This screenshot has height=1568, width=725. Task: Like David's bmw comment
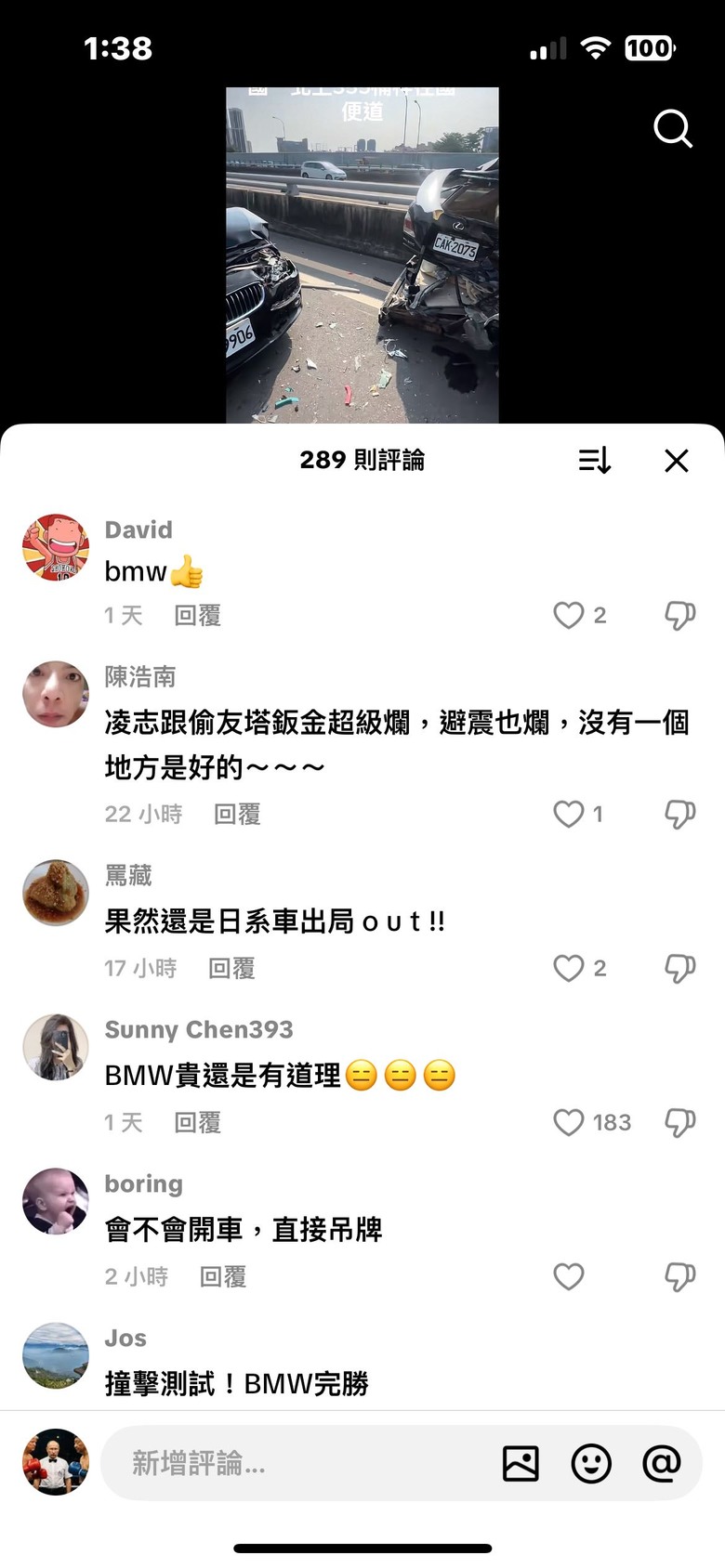click(x=569, y=615)
